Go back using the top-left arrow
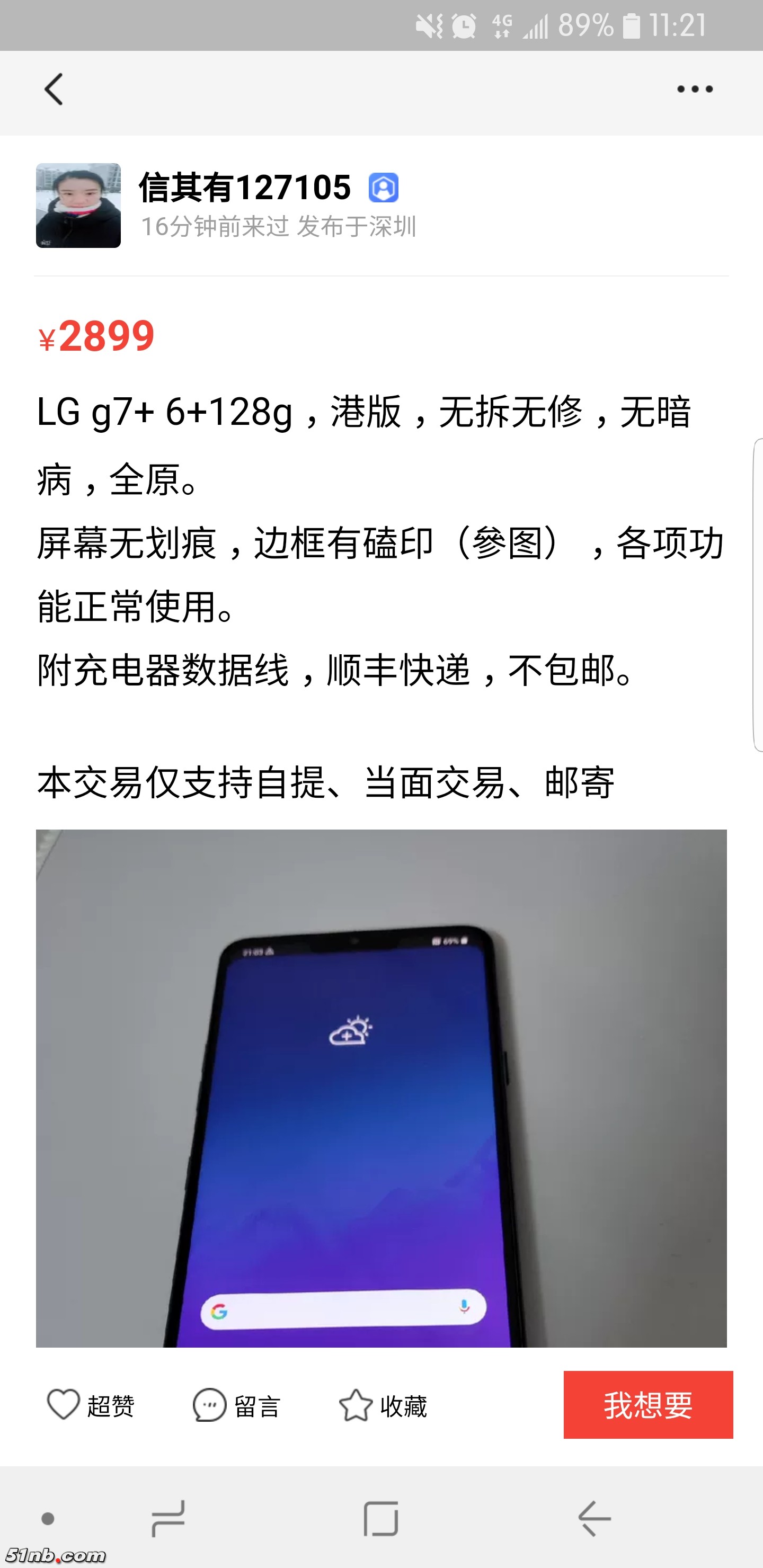The width and height of the screenshot is (763, 1568). (x=54, y=90)
